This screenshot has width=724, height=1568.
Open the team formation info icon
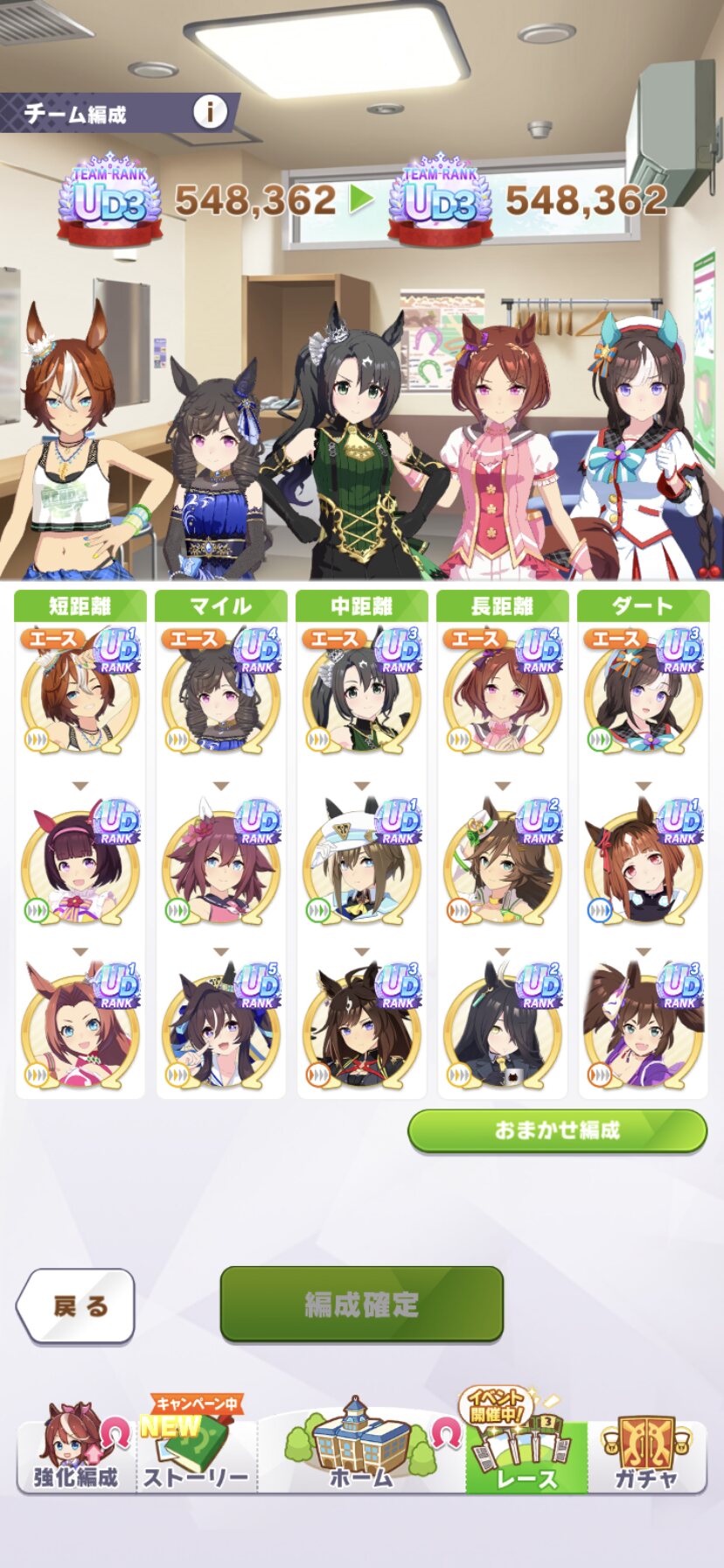click(210, 112)
